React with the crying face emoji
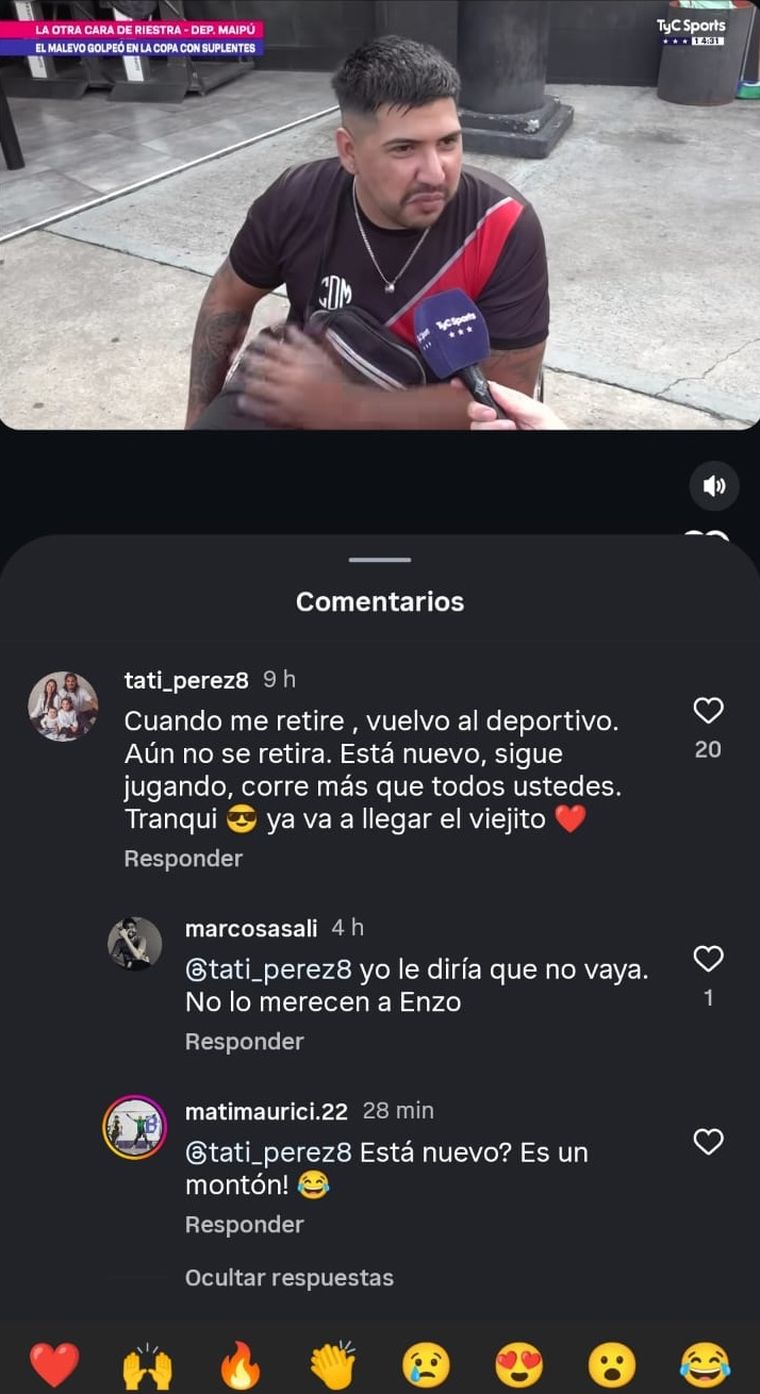This screenshot has width=760, height=1394. (x=426, y=1365)
